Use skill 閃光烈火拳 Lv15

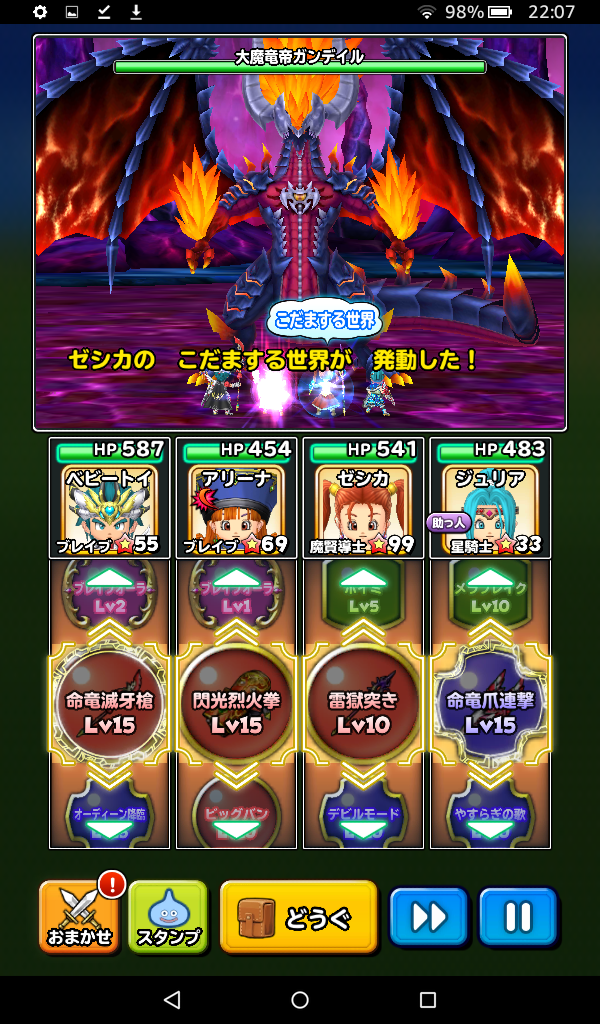[x=237, y=703]
